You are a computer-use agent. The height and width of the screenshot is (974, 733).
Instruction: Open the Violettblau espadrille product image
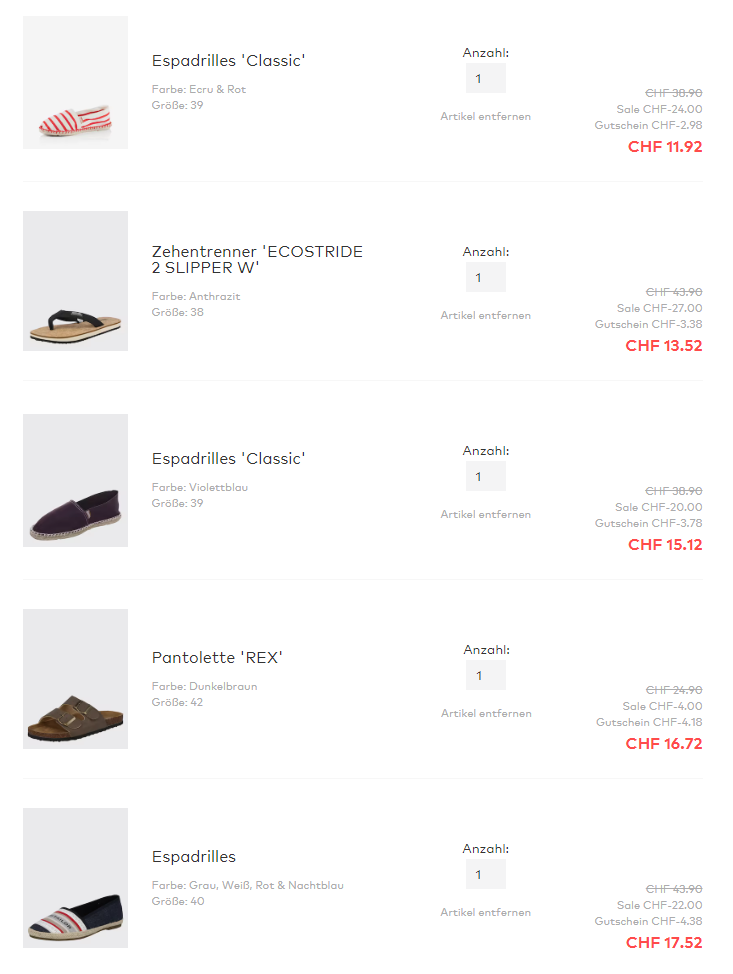[x=76, y=480]
